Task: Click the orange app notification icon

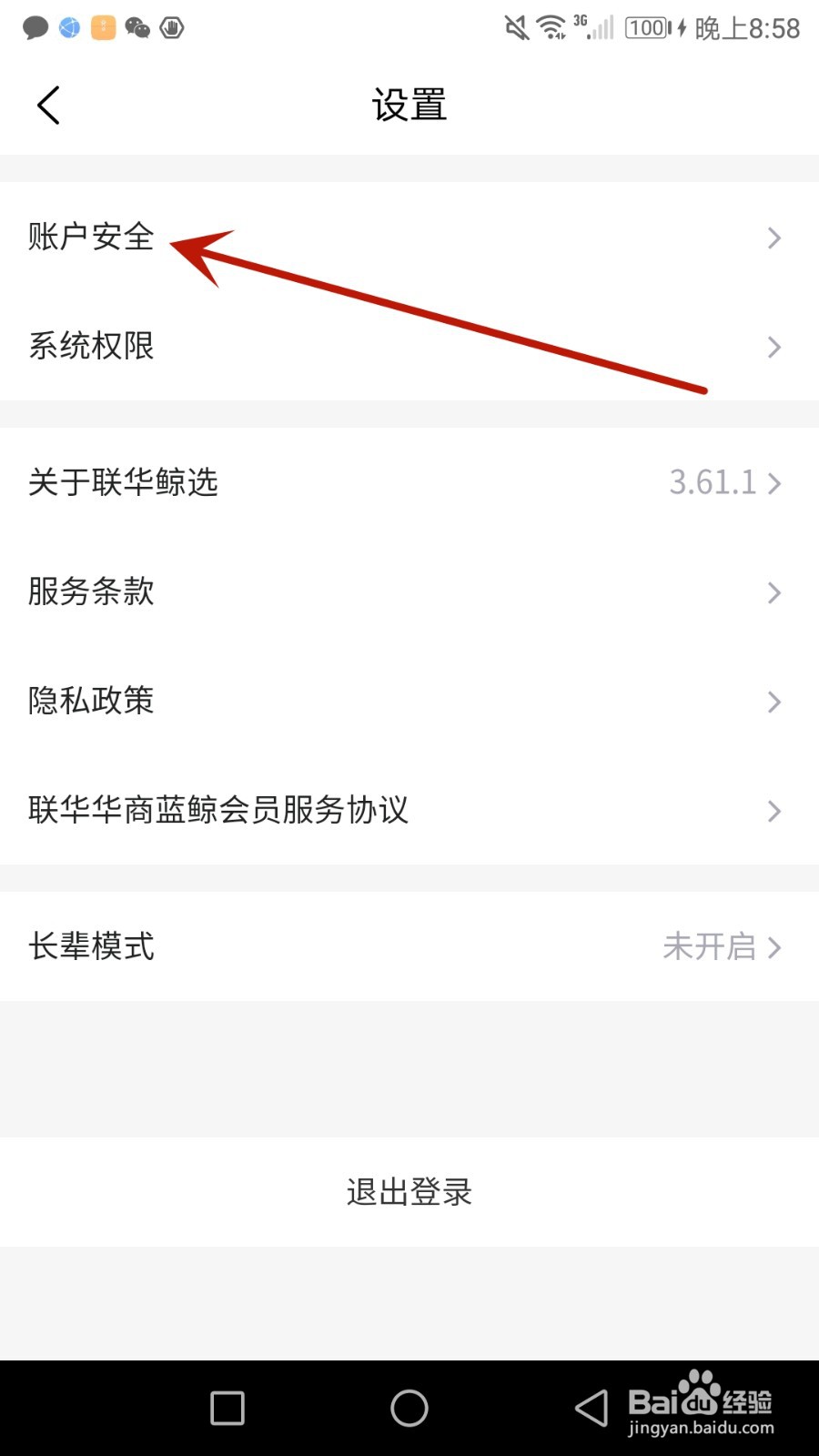Action: coord(102,27)
